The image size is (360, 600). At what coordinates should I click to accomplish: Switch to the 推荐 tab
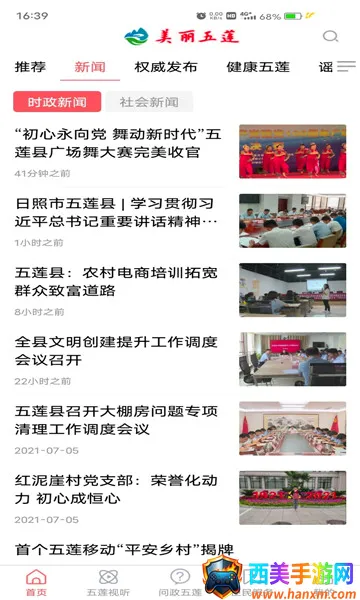(30, 67)
